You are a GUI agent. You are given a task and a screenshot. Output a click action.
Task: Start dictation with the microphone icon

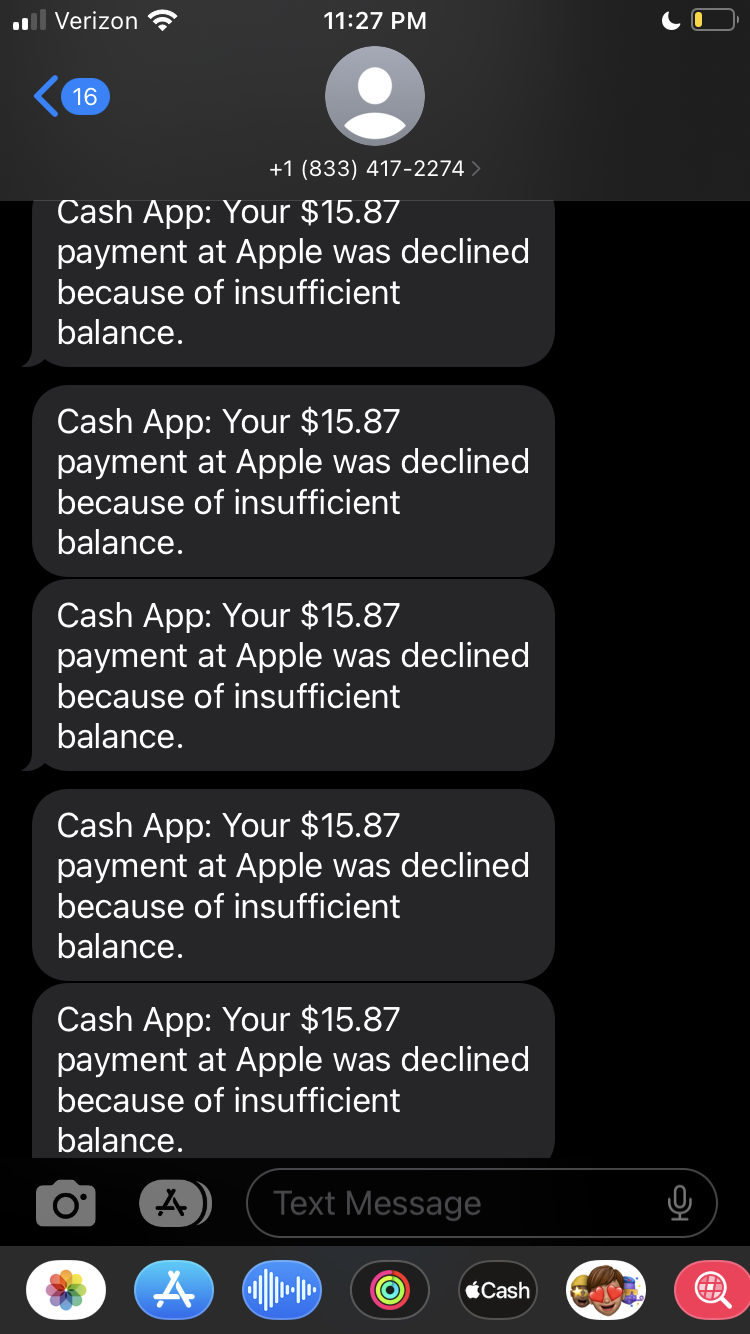coord(679,1204)
